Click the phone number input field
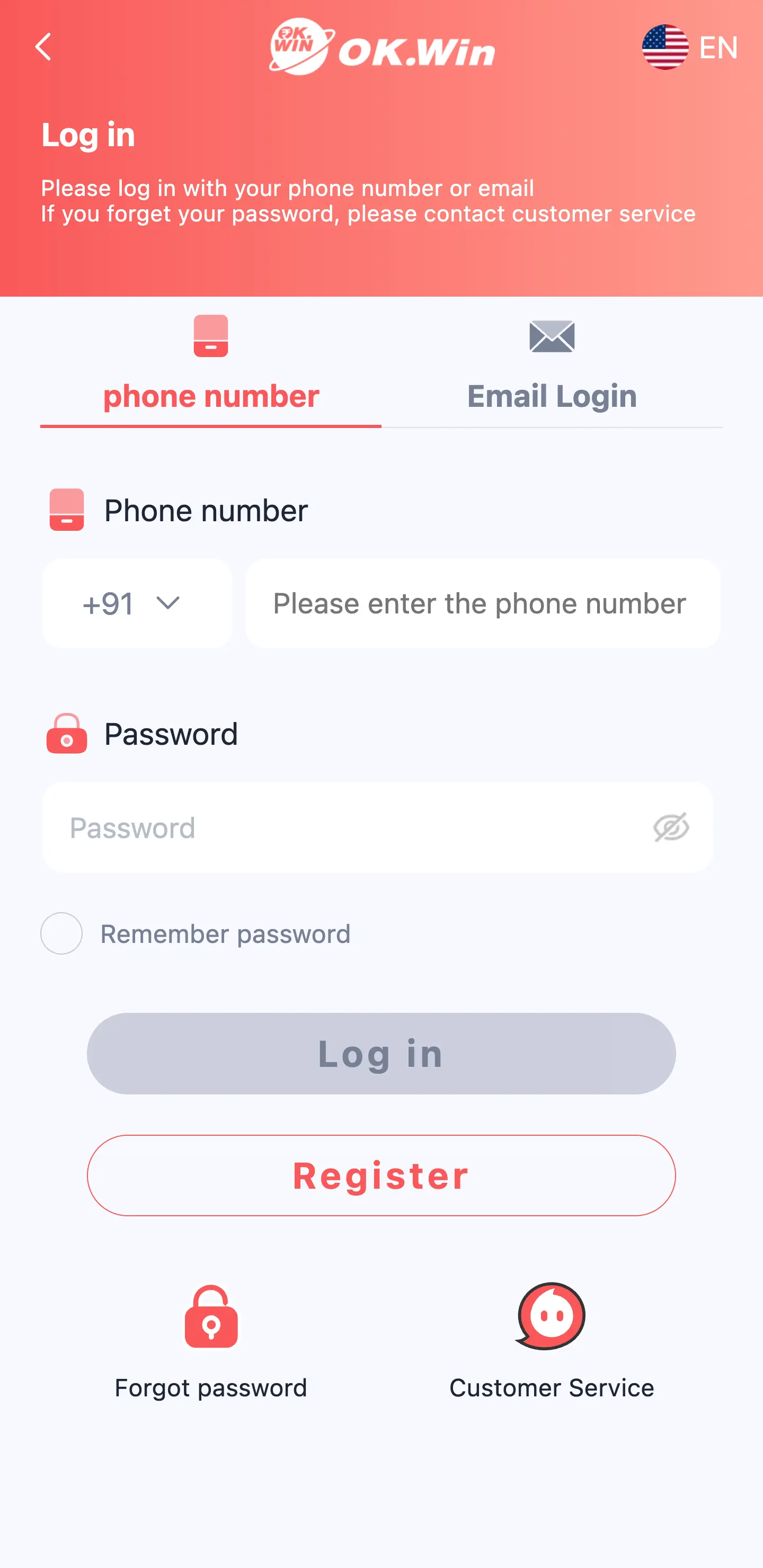The width and height of the screenshot is (763, 1568). (x=482, y=603)
